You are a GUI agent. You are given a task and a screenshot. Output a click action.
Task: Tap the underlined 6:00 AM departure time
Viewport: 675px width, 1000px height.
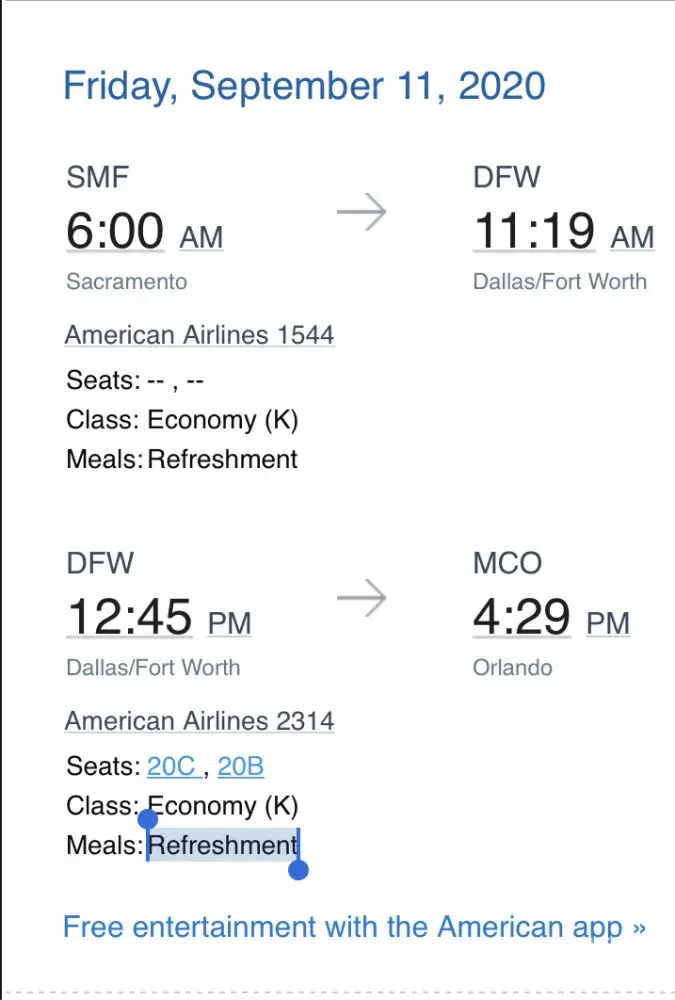click(x=144, y=232)
